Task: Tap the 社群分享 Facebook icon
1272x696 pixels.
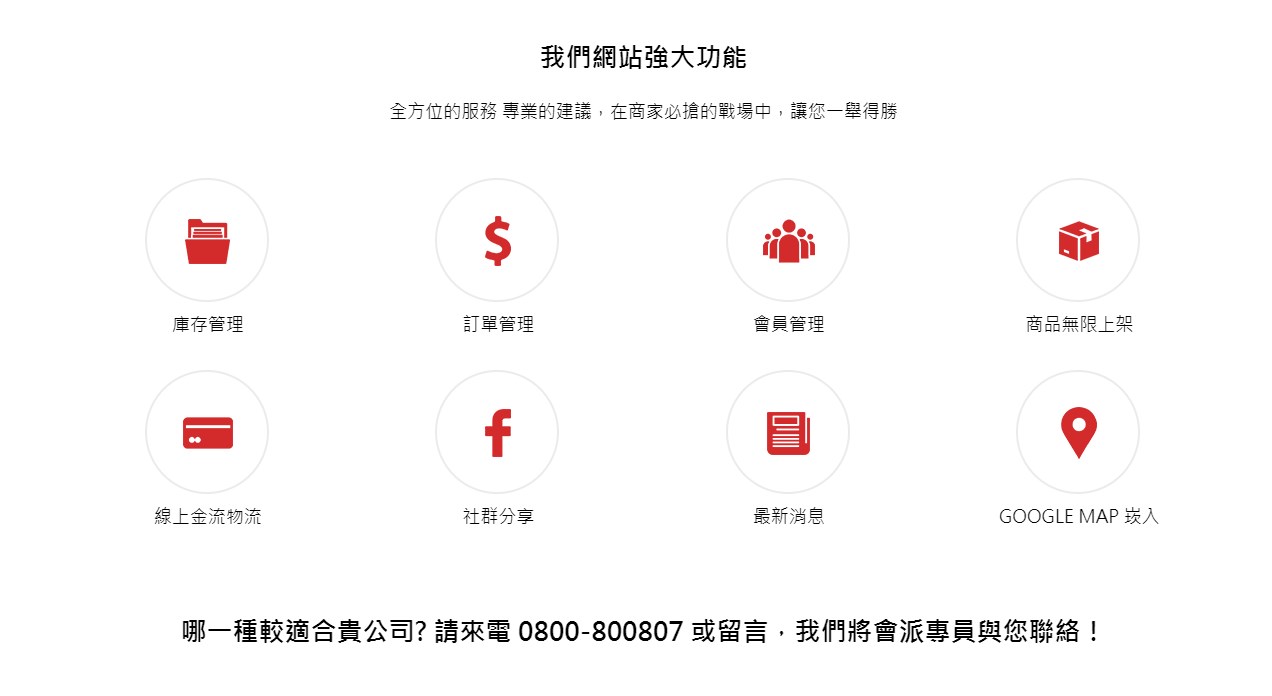Action: click(x=497, y=433)
